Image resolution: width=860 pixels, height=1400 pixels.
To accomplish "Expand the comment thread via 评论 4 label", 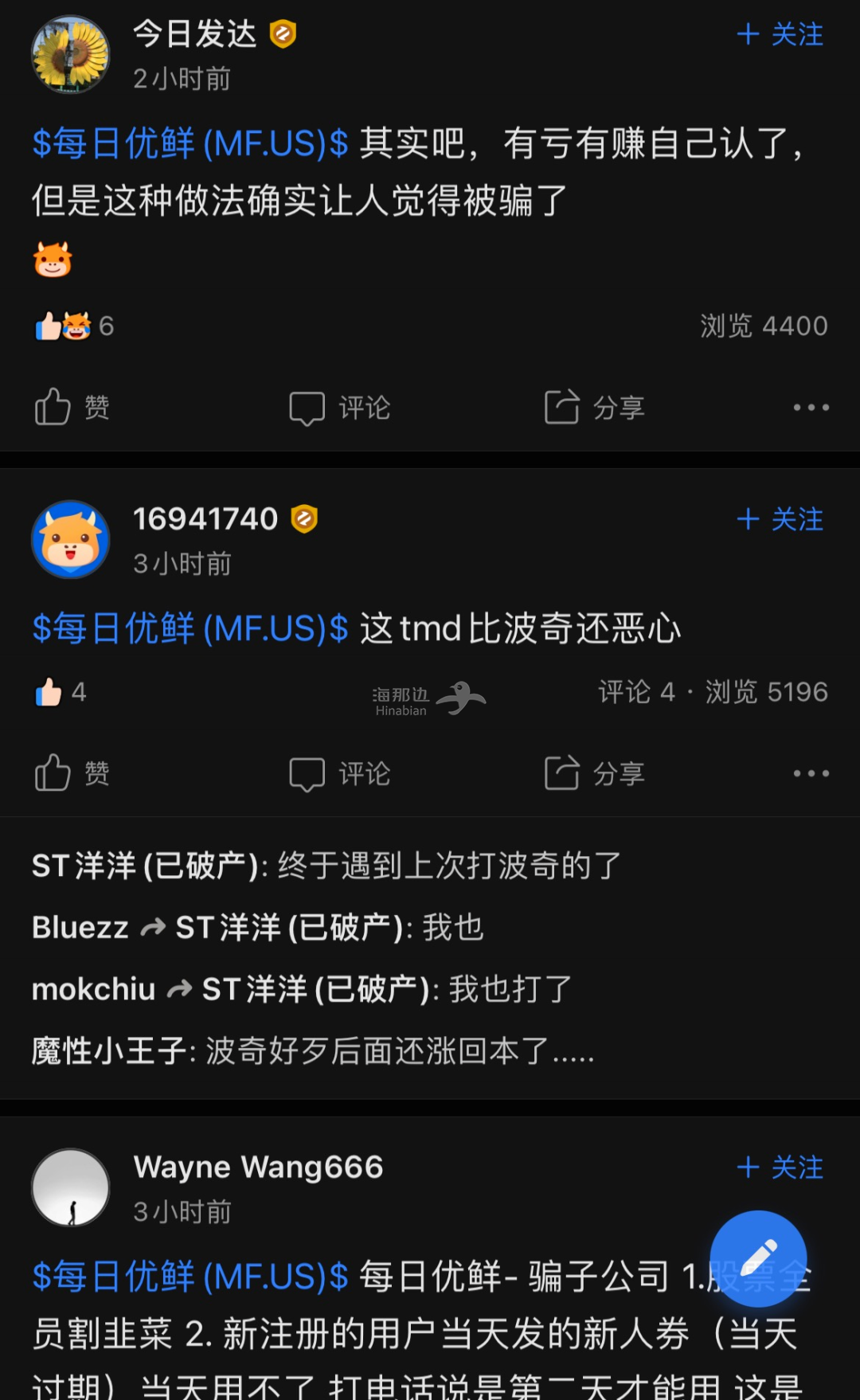I will point(637,692).
